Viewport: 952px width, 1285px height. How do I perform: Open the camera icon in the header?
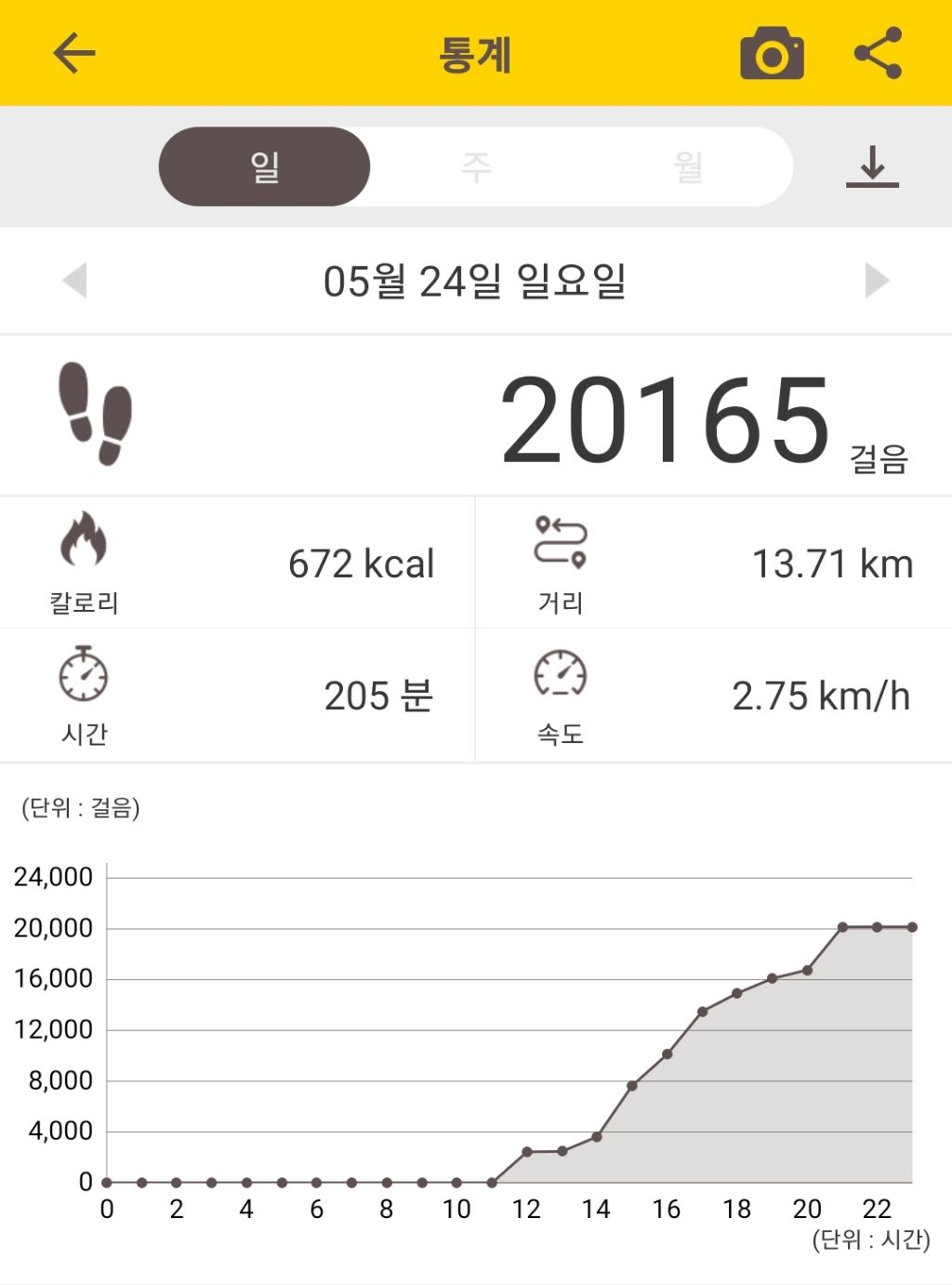[772, 53]
